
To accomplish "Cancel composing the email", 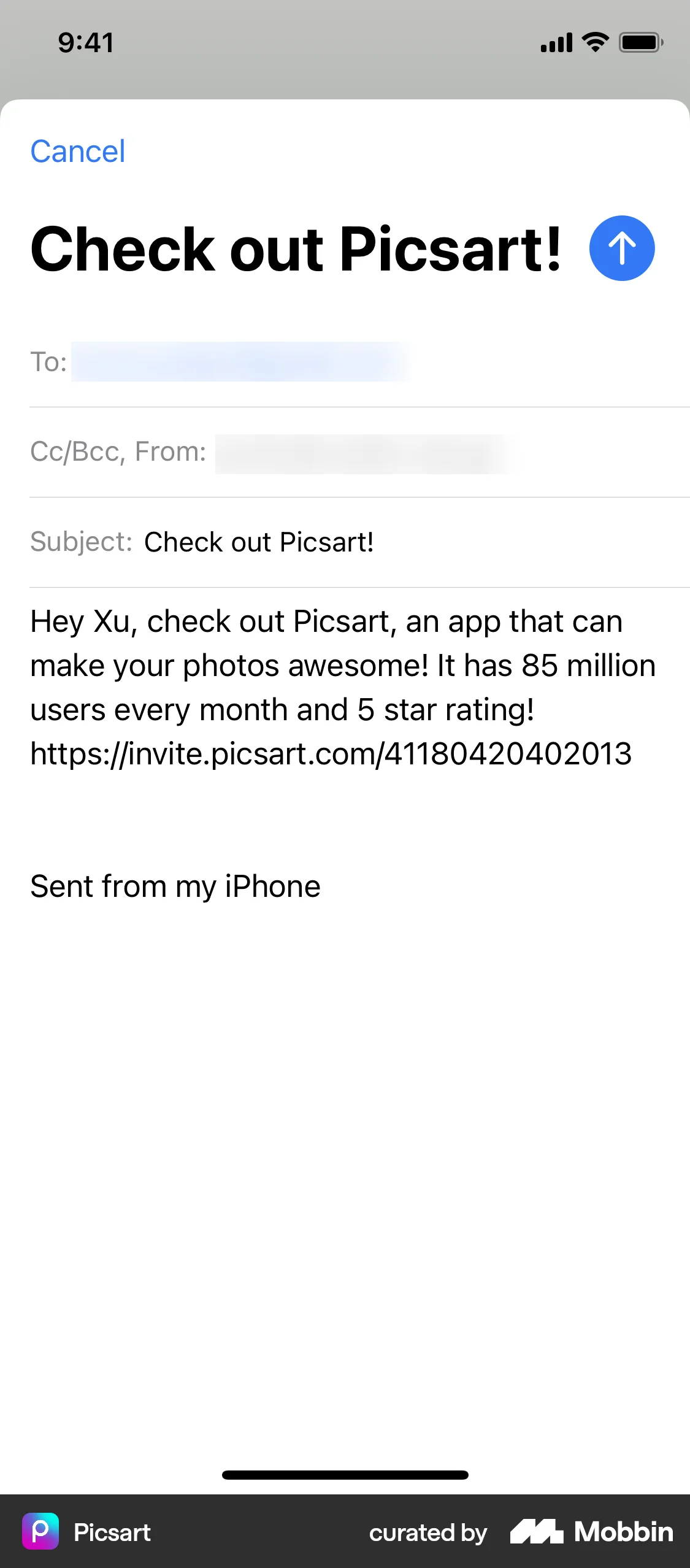I will pos(77,152).
